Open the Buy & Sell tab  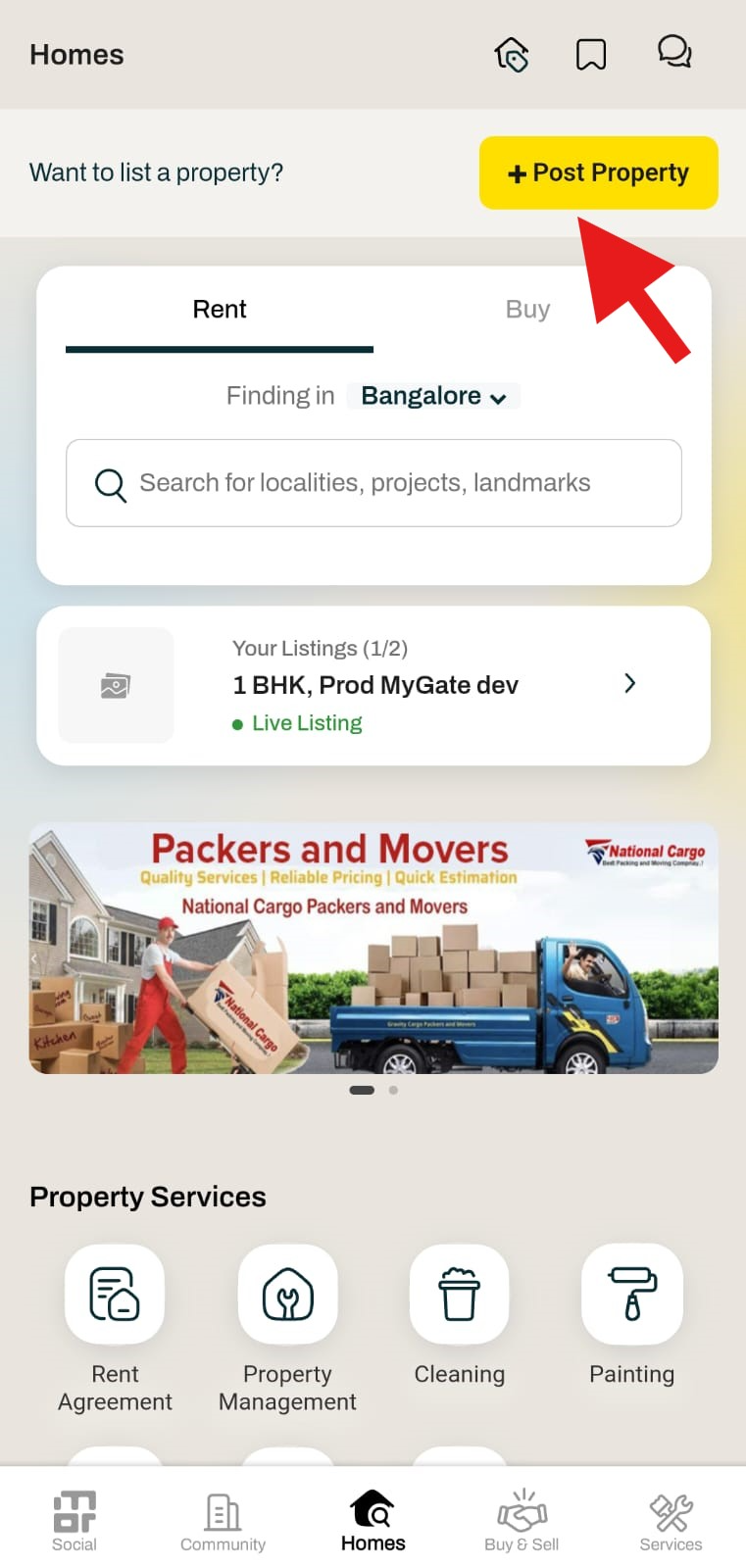coord(522,1521)
